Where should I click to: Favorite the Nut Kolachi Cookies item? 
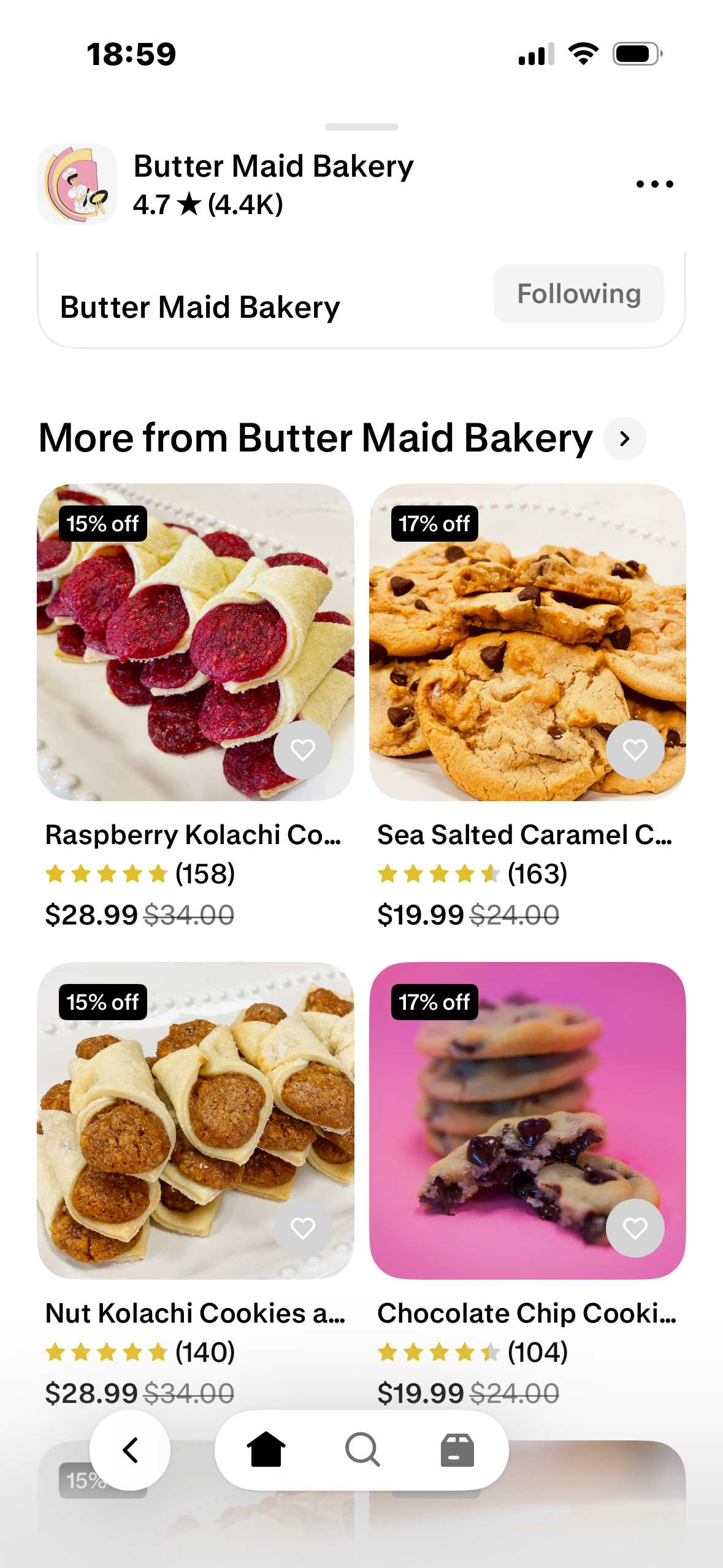tap(302, 1228)
